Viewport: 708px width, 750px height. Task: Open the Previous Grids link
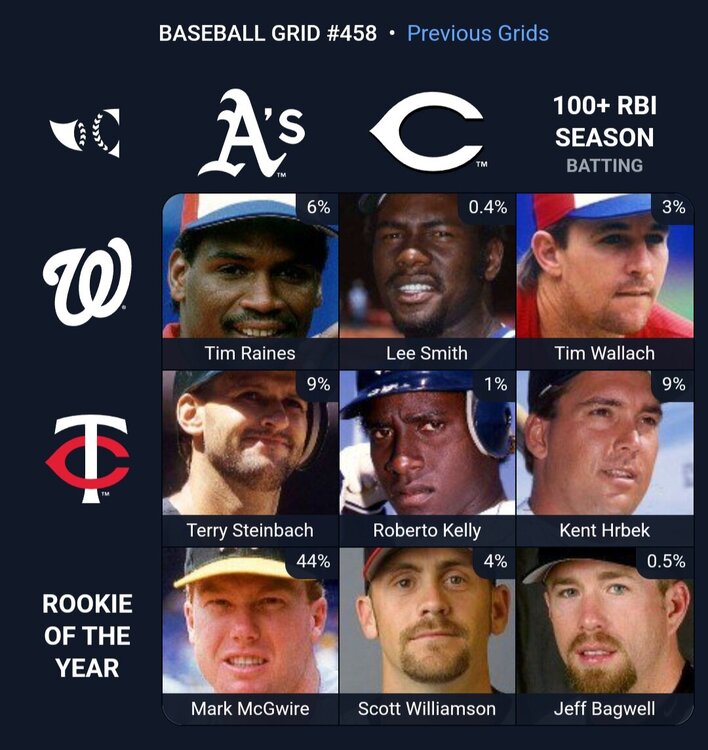click(x=477, y=33)
